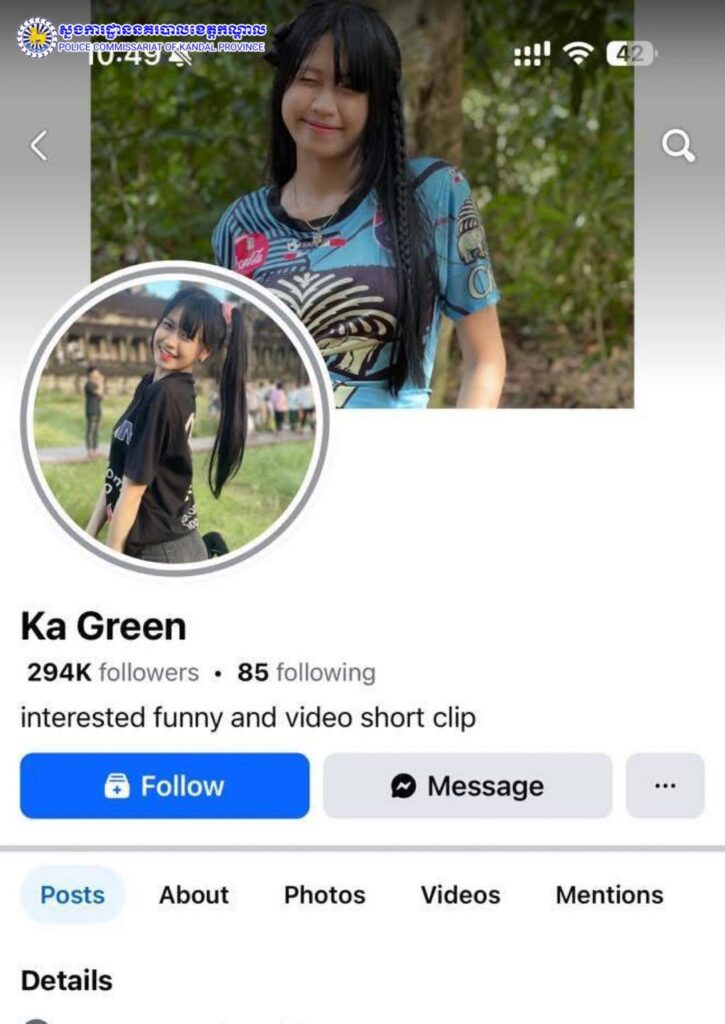
Task: Select the Posts tab
Action: coord(72,895)
